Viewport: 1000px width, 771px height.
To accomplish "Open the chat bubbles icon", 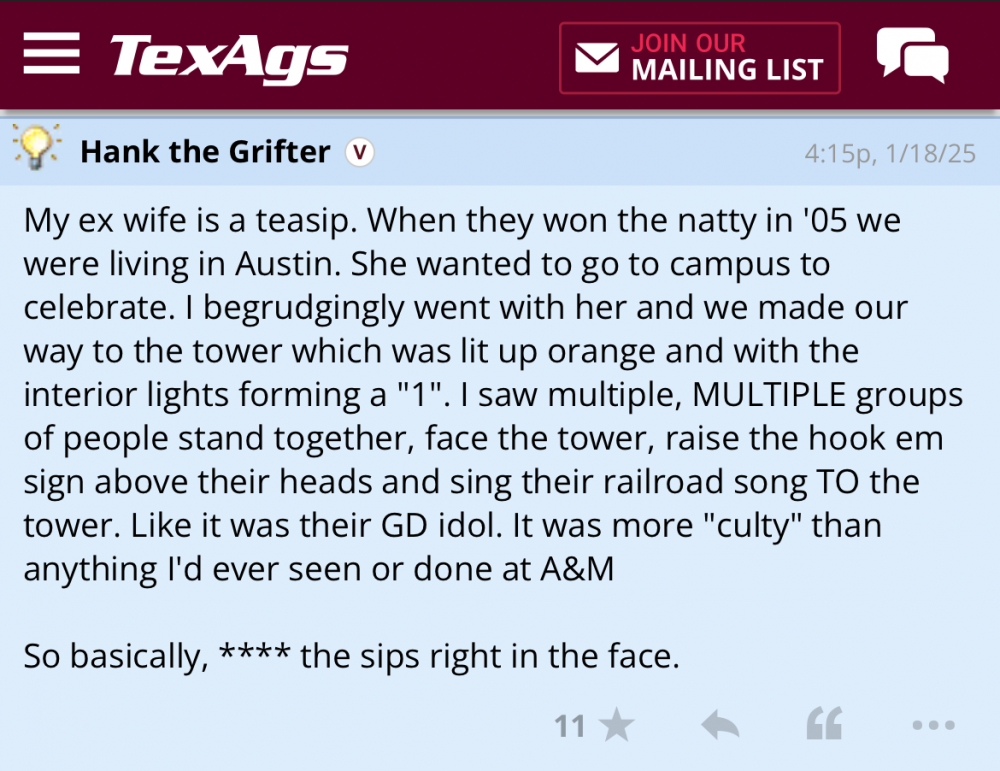I will click(911, 55).
